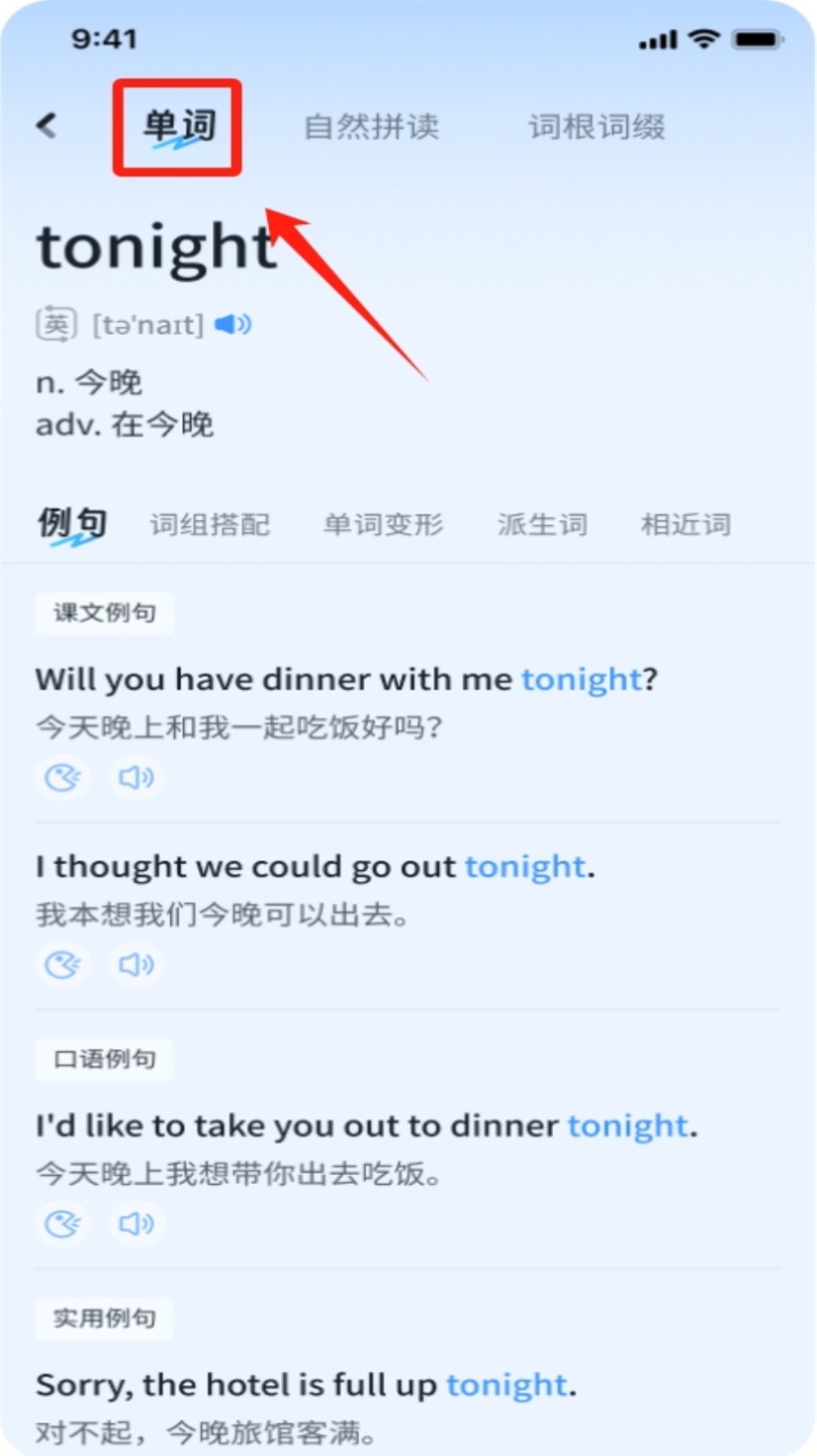Play audio for "I thought we could go out"
This screenshot has height=1456, width=817.
136,964
